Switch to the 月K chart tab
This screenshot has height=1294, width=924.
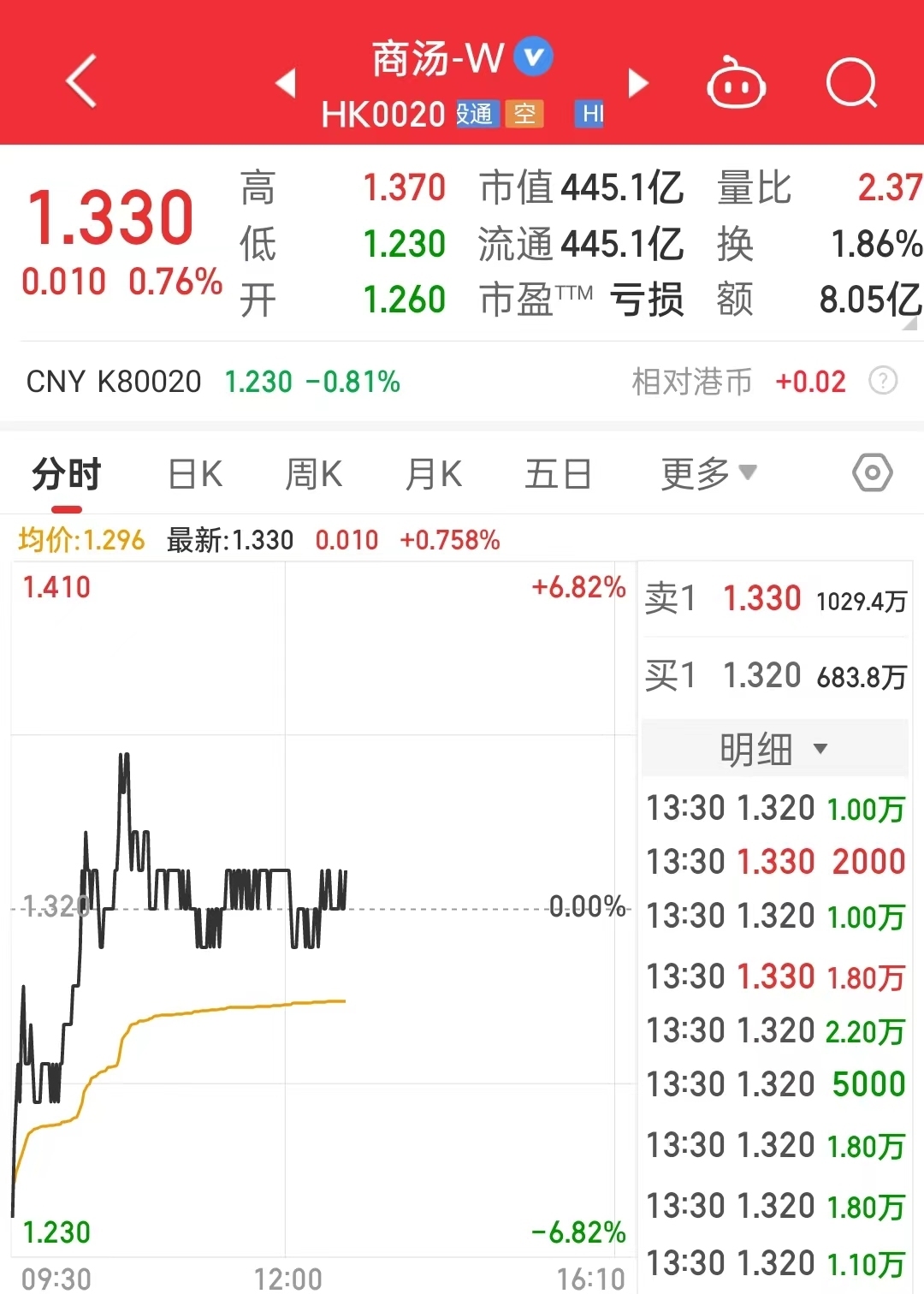point(434,474)
